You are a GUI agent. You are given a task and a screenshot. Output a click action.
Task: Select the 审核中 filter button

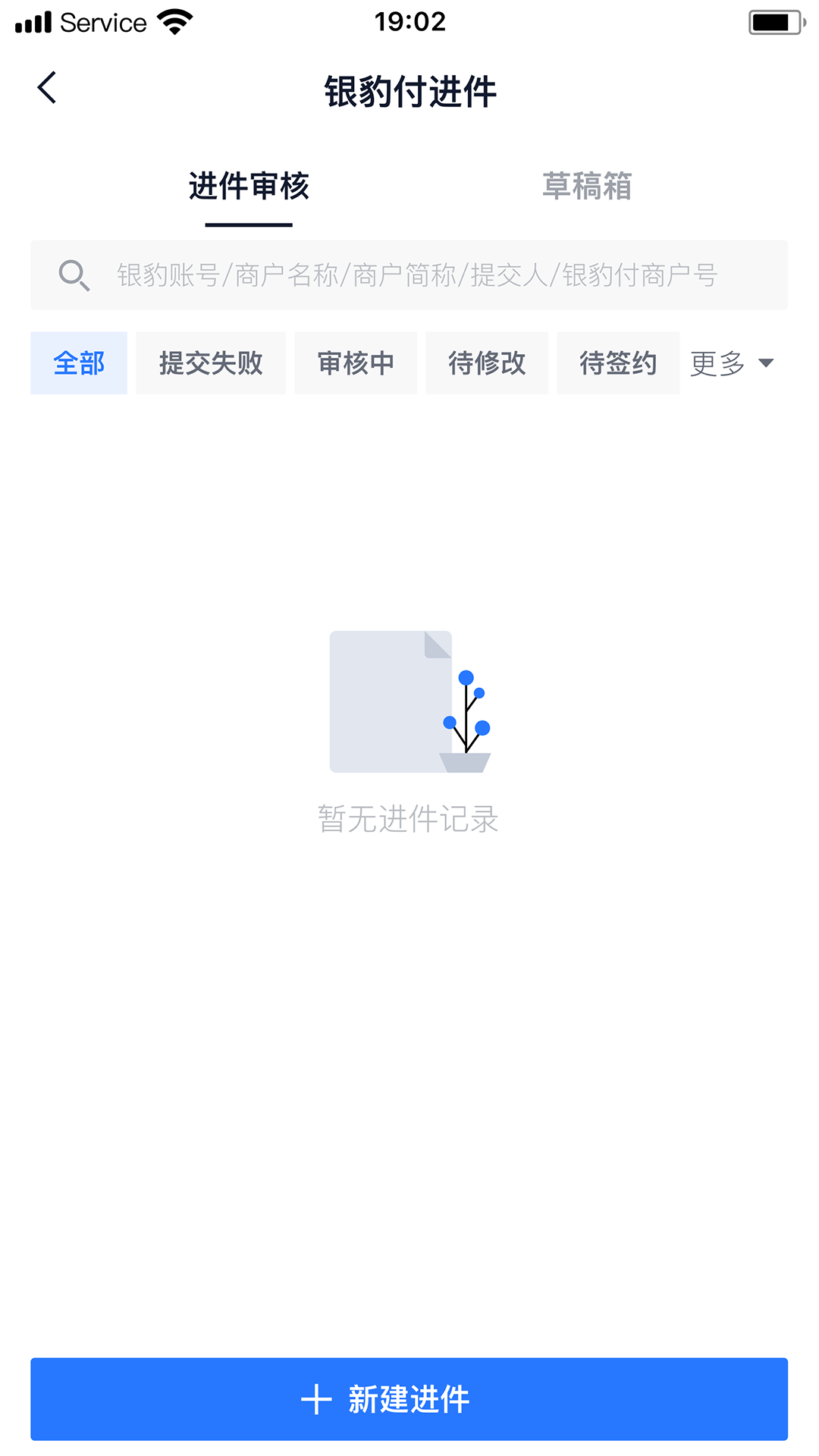356,363
